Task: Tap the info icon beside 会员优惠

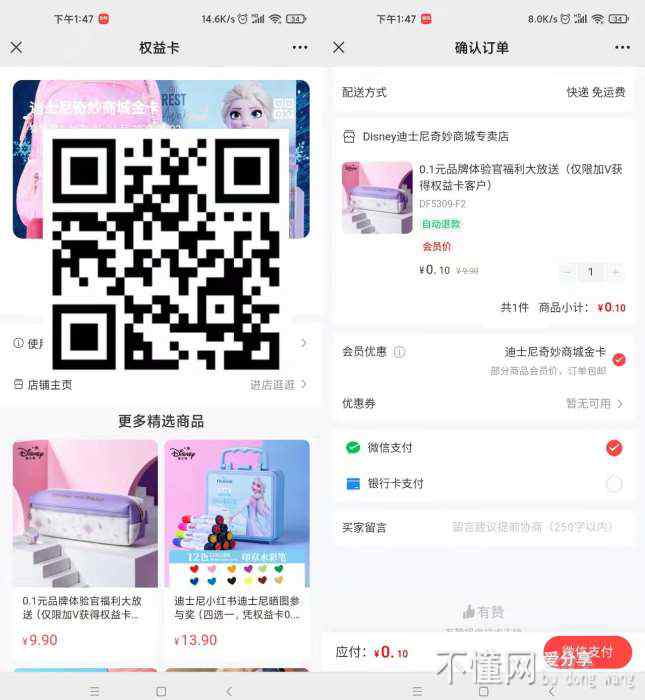Action: (x=399, y=353)
